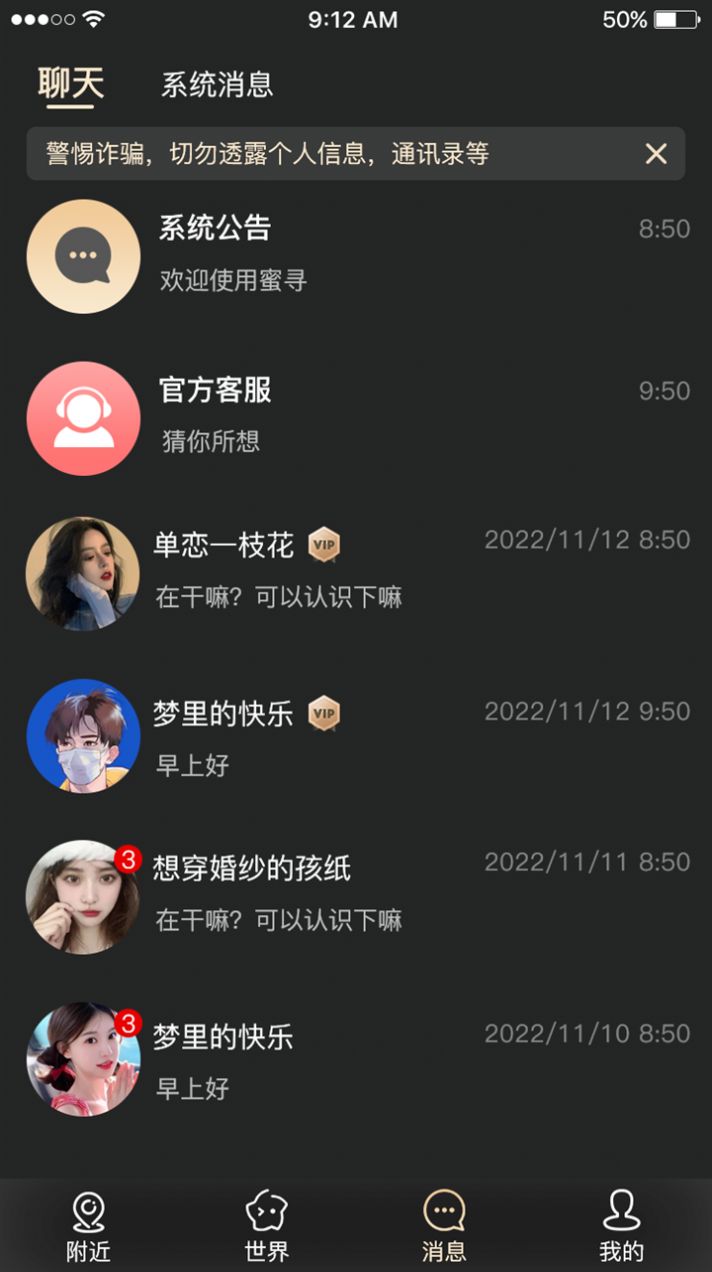Tap the 消息 tab
Image resolution: width=712 pixels, height=1272 pixels.
[x=444, y=1227]
